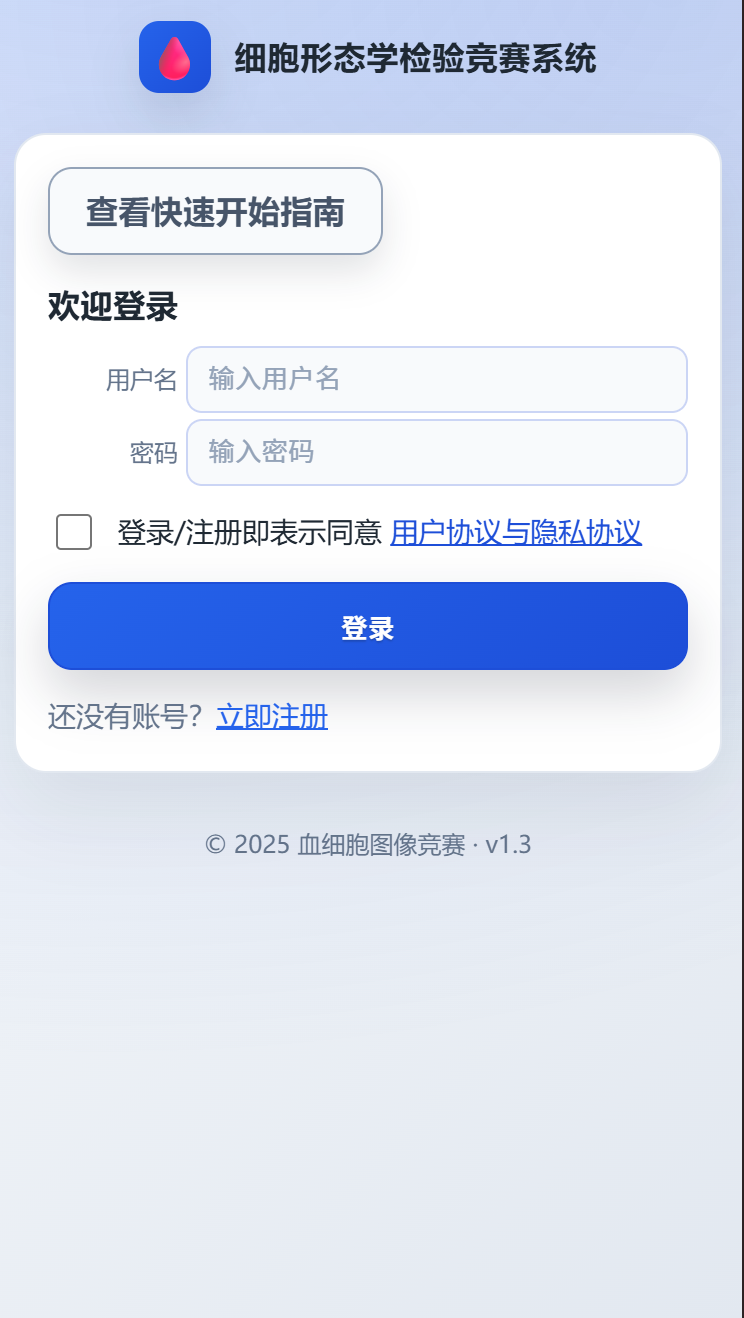Viewport: 744px width, 1318px height.
Task: Open the 查看快速开始指南 guide
Action: (215, 211)
